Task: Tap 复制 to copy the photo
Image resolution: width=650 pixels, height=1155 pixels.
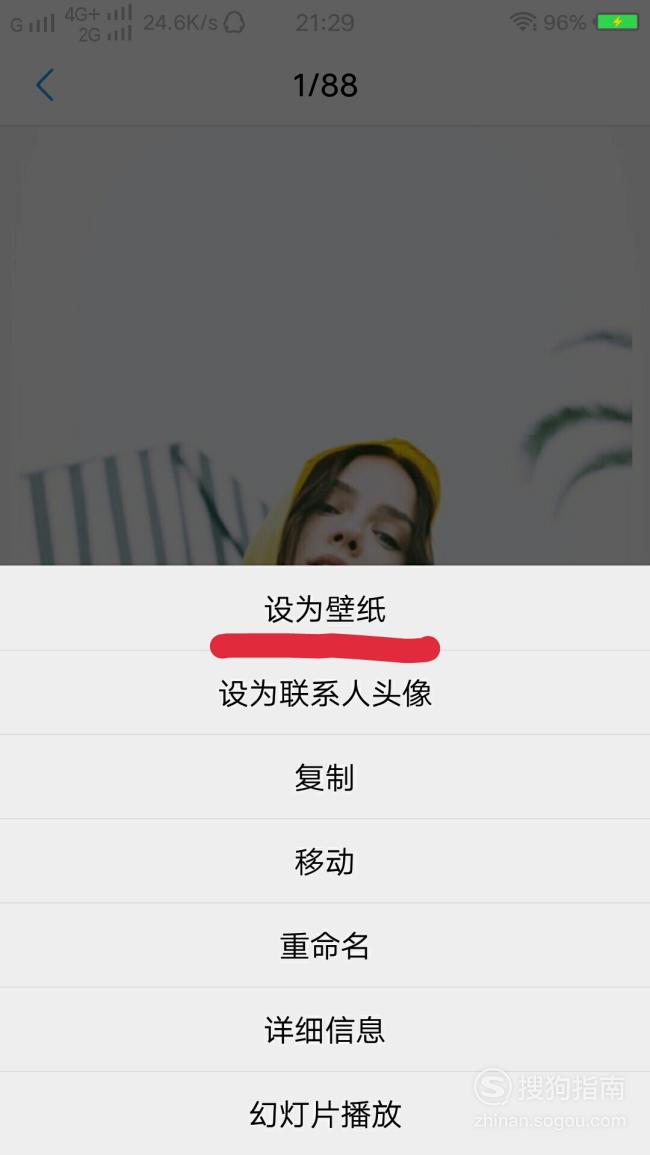Action: click(325, 777)
